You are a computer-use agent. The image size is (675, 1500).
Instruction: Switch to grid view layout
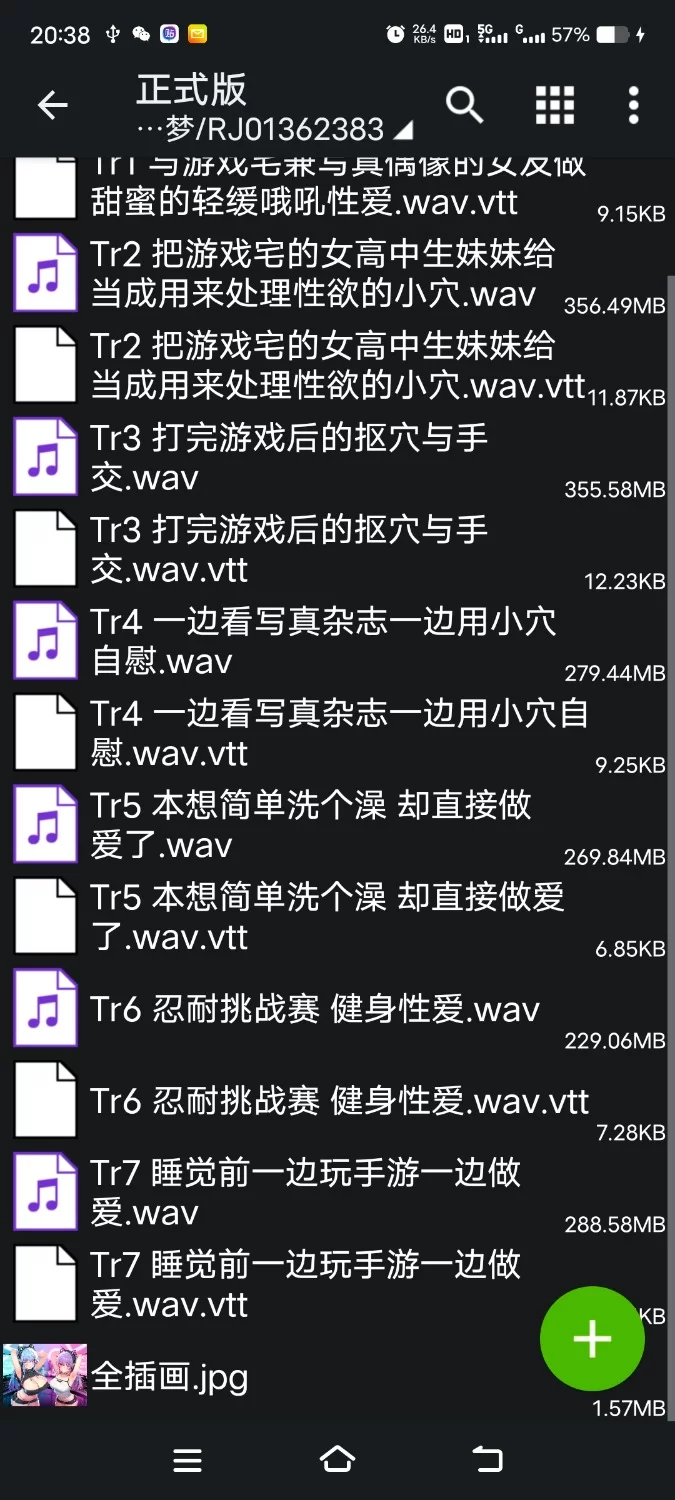tap(555, 105)
